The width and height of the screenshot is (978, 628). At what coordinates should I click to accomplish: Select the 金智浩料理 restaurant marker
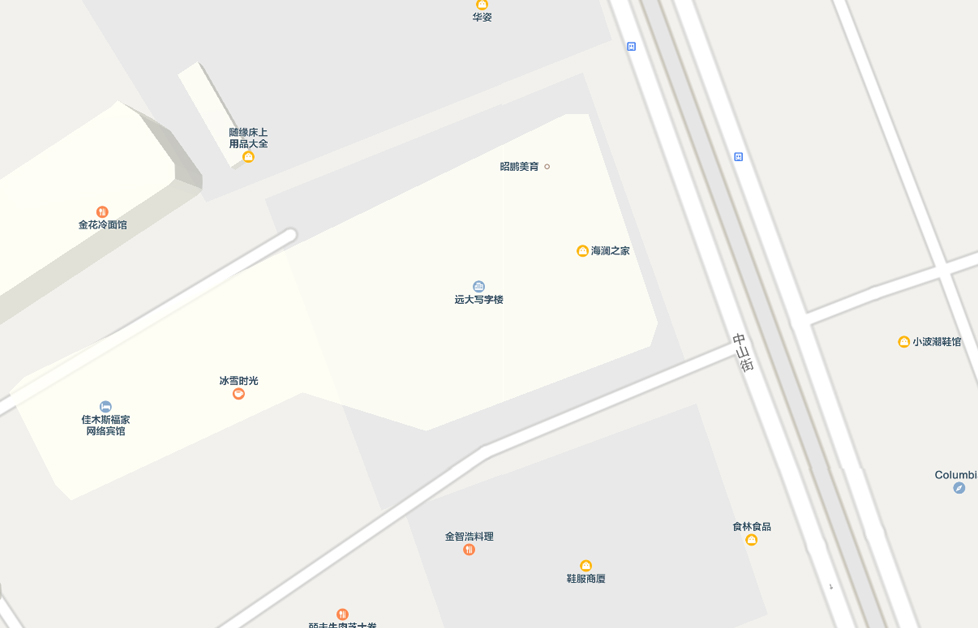click(469, 550)
